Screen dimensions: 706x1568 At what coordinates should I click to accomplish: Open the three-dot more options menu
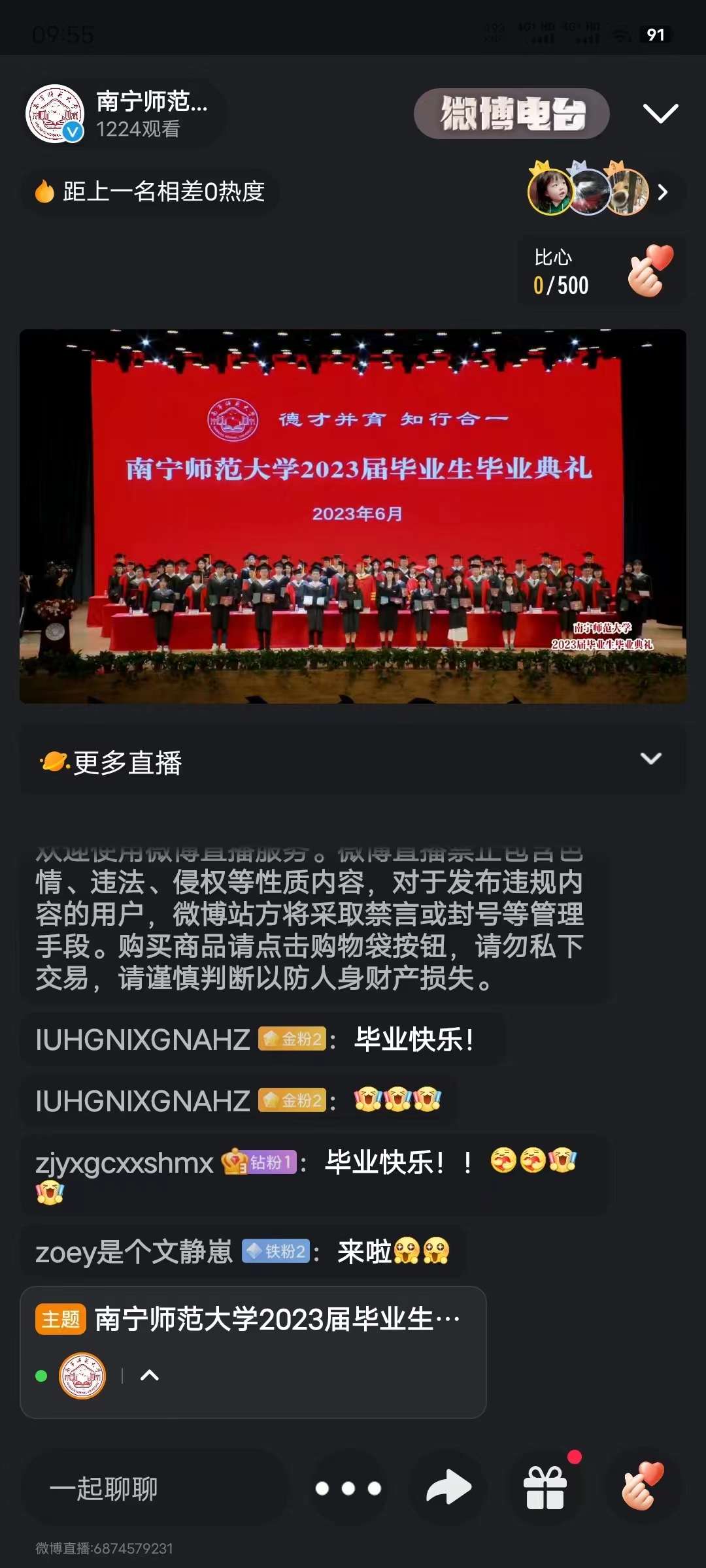pyautogui.click(x=348, y=1488)
